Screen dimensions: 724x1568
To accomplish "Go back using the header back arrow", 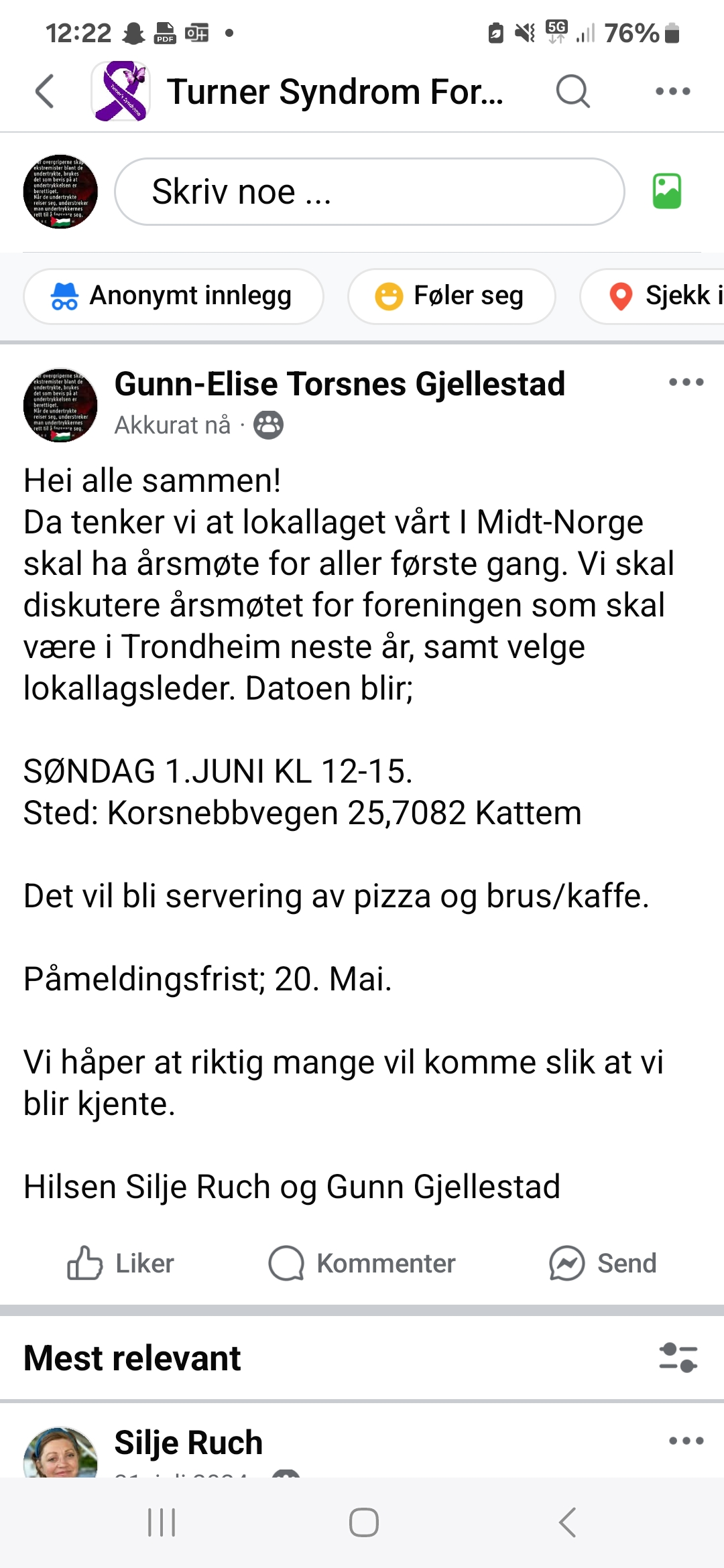I will click(x=44, y=91).
